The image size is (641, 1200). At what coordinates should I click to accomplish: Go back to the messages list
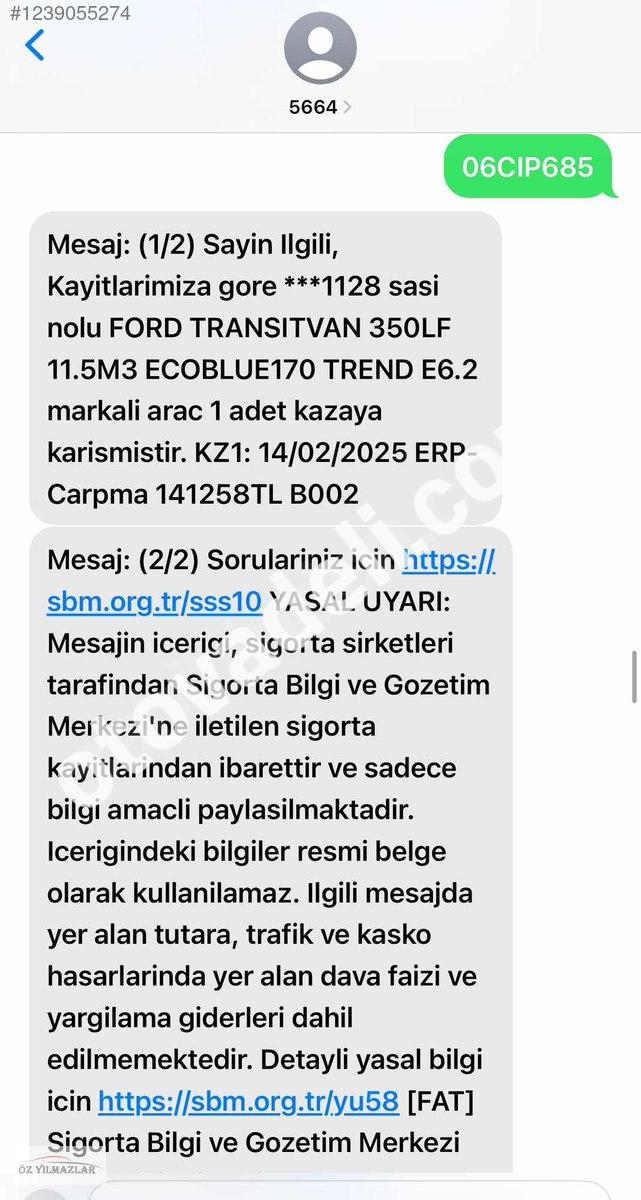click(x=35, y=45)
